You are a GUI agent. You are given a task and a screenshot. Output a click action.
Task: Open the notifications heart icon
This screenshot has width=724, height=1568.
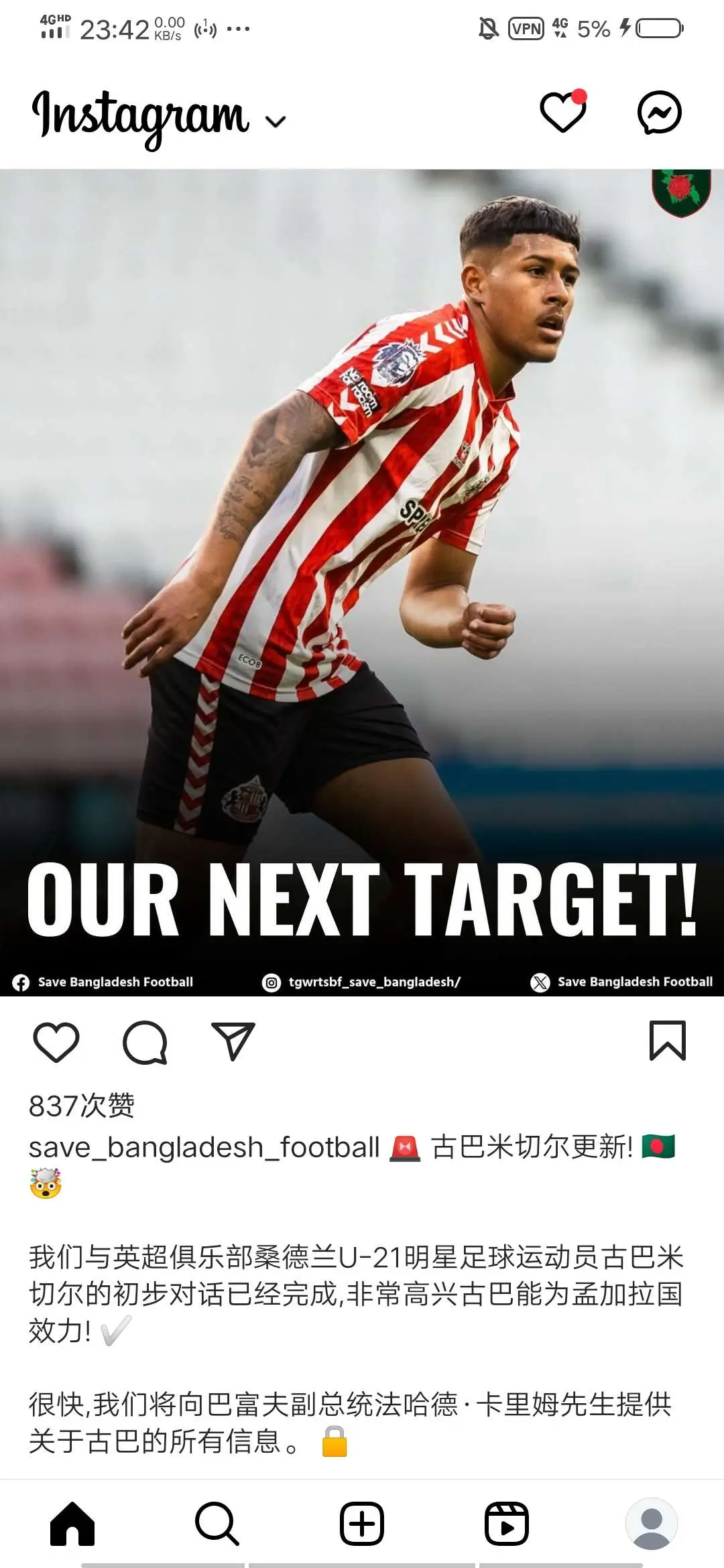point(563,111)
